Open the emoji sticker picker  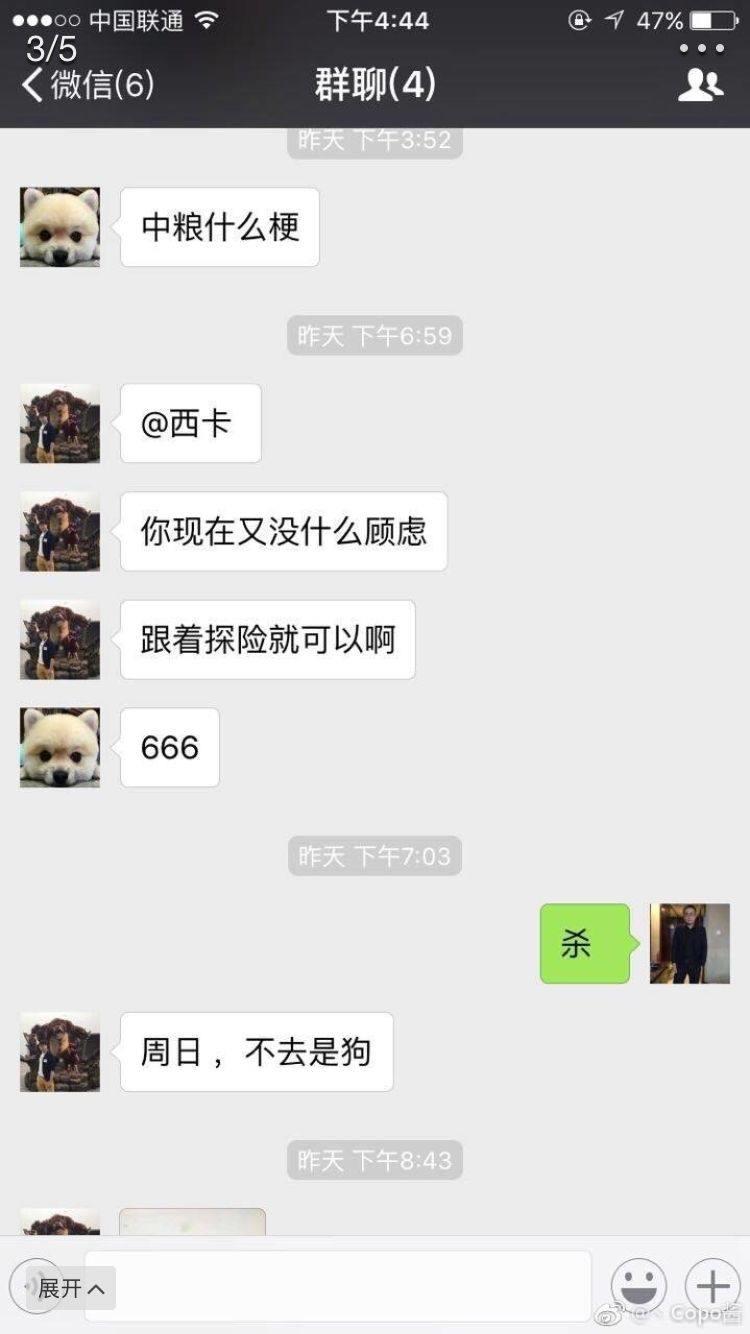click(638, 1284)
